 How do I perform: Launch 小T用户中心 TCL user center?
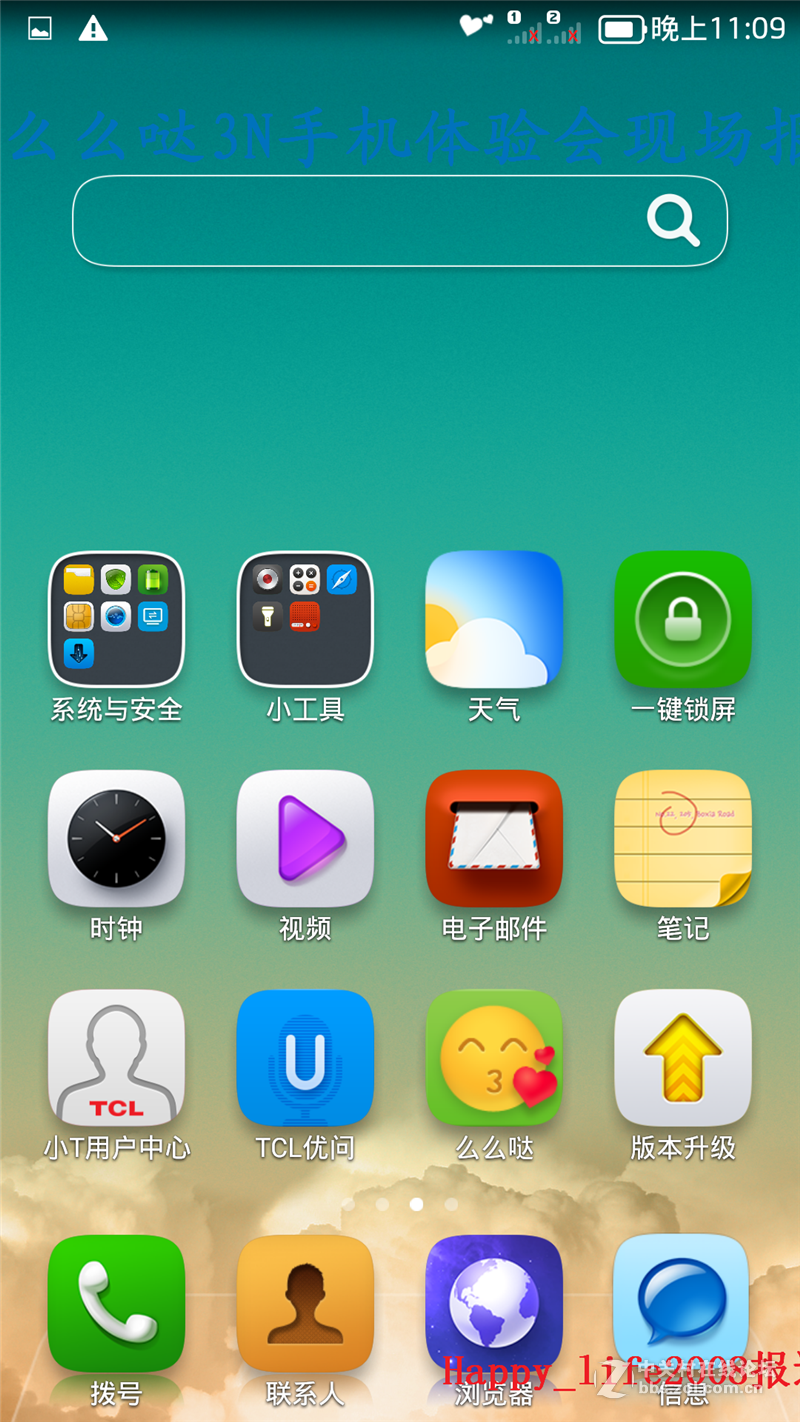116,1058
